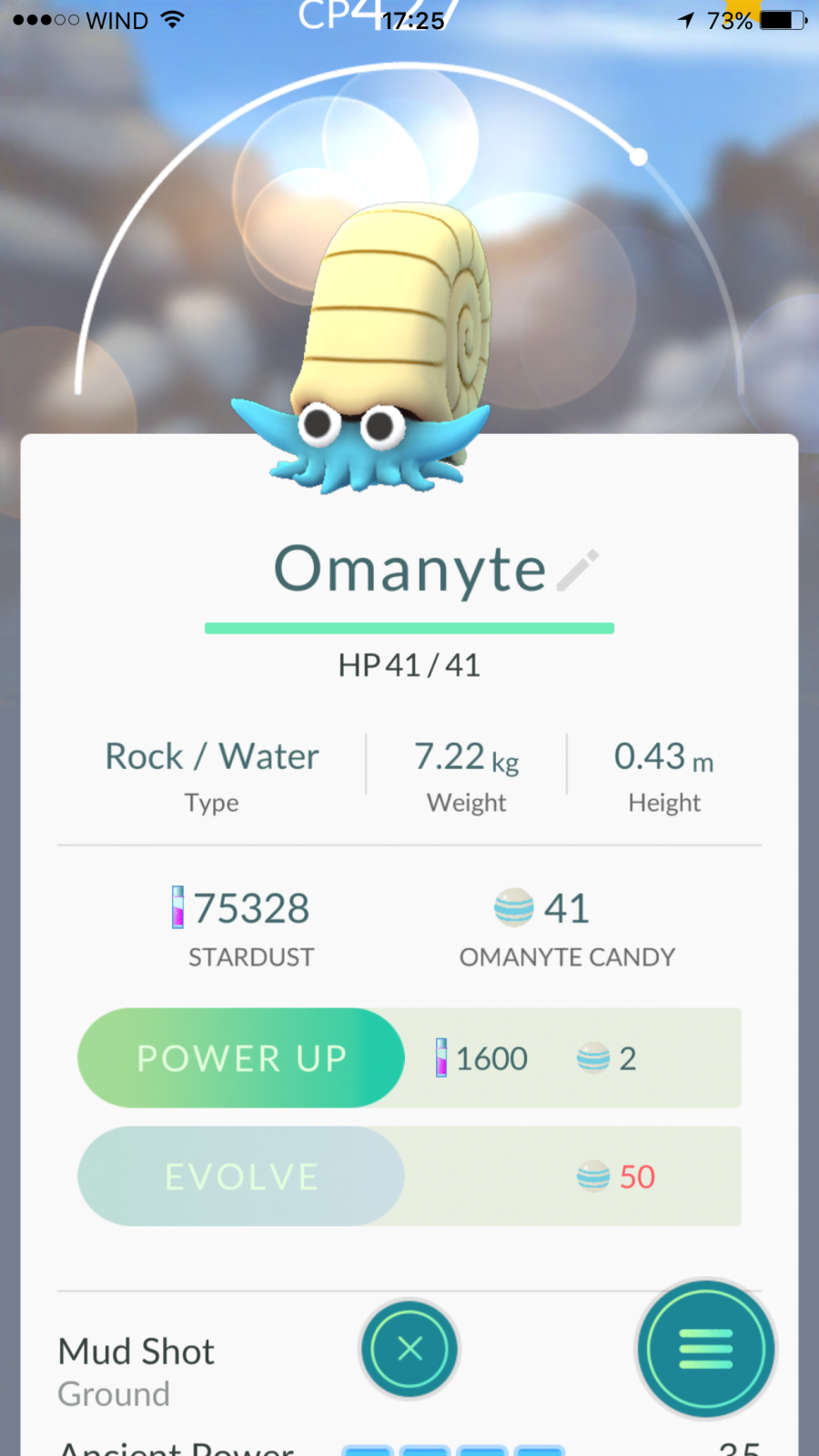The width and height of the screenshot is (819, 1456).
Task: Edit Omanyte's nickname with the pencil icon
Action: [578, 571]
